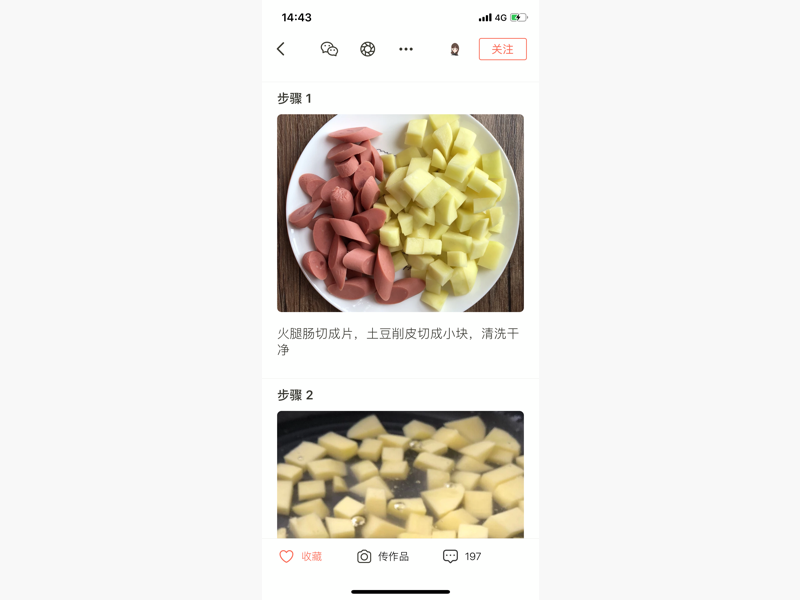Open the more options menu
The height and width of the screenshot is (600, 800).
(x=406, y=49)
